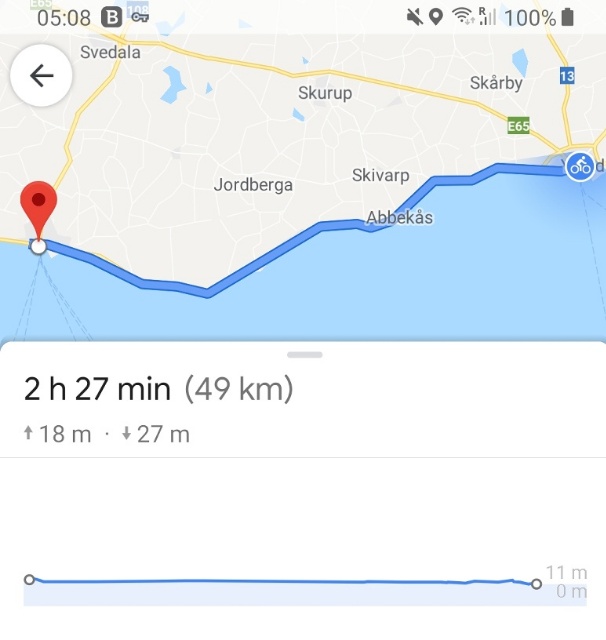Expand the route details sheet handle
This screenshot has height=640, width=606.
[x=303, y=354]
